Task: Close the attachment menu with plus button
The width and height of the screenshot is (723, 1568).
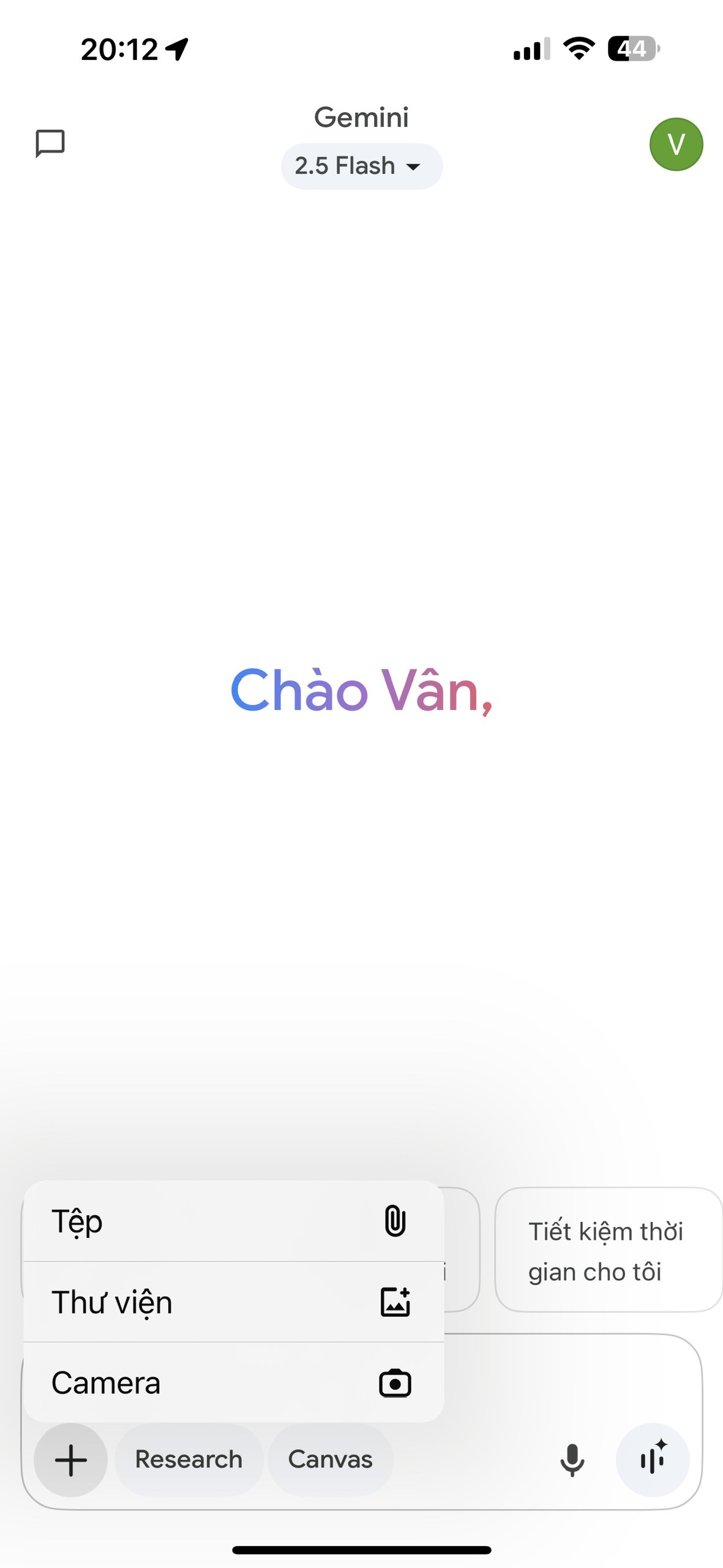Action: click(x=71, y=1460)
